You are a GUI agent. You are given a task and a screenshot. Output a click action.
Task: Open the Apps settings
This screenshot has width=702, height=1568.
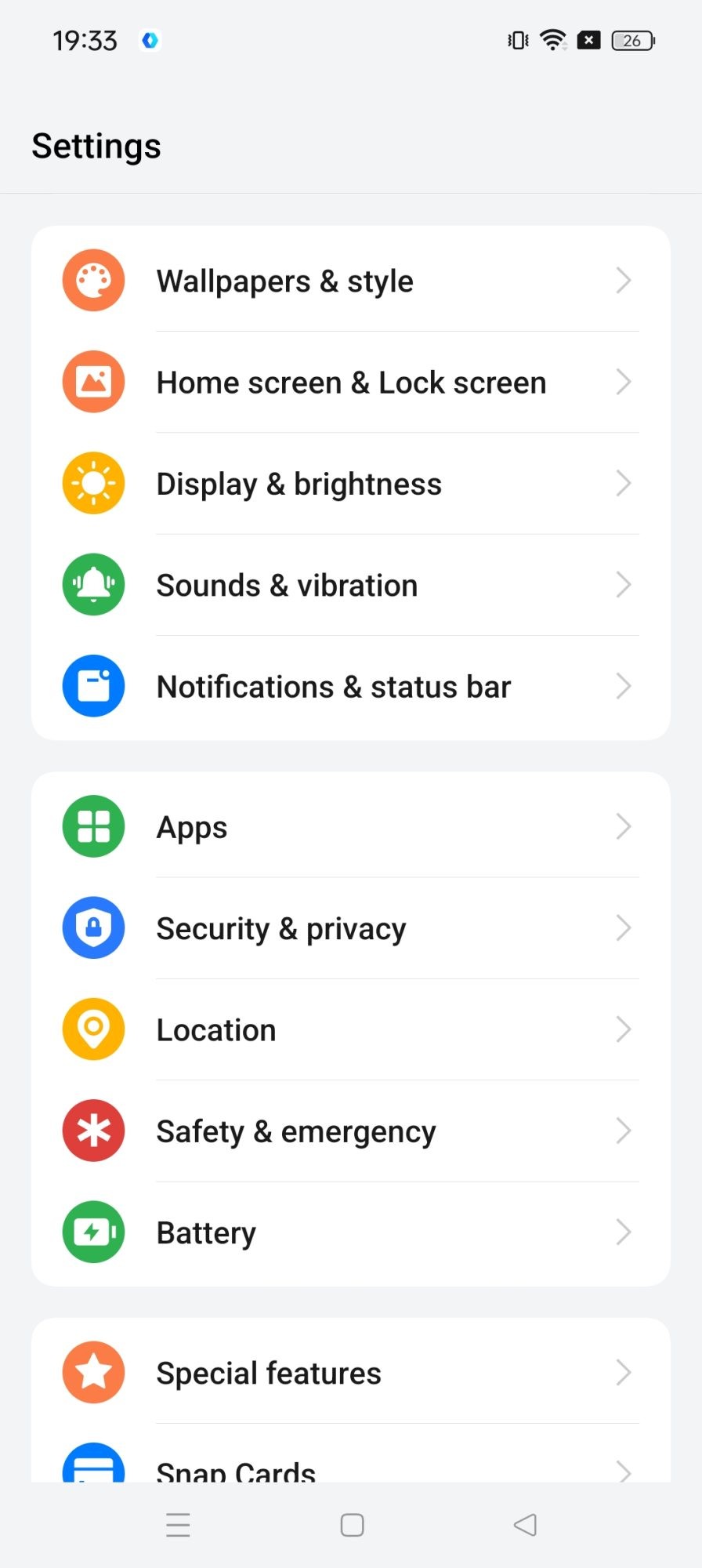click(x=350, y=827)
